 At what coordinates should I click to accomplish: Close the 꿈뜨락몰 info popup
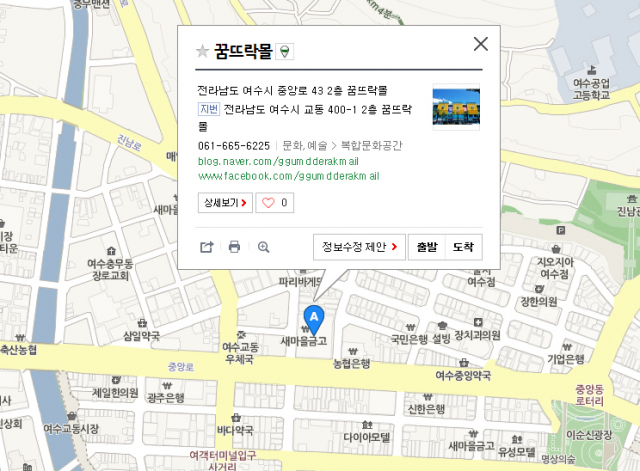[x=480, y=44]
